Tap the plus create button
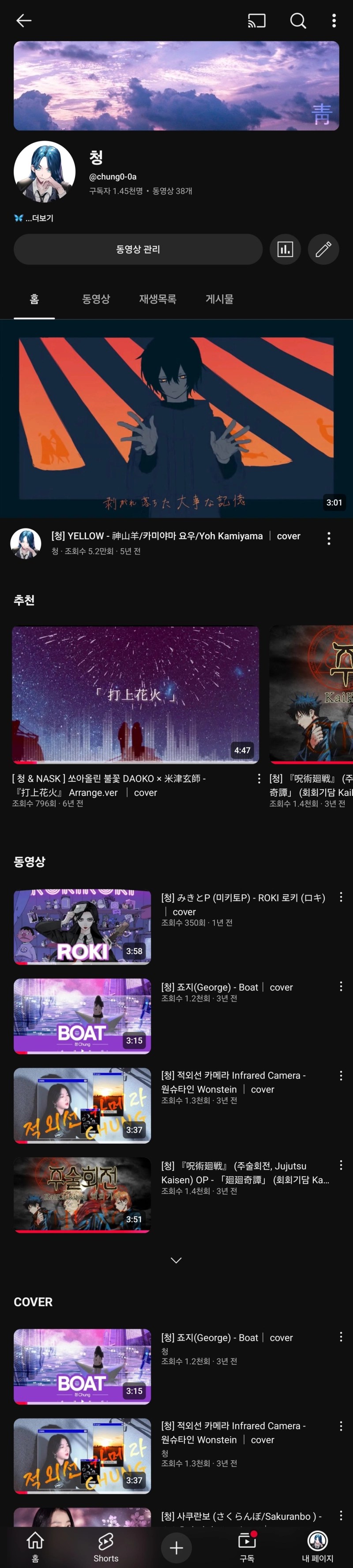The height and width of the screenshot is (1568, 353). [176, 1547]
